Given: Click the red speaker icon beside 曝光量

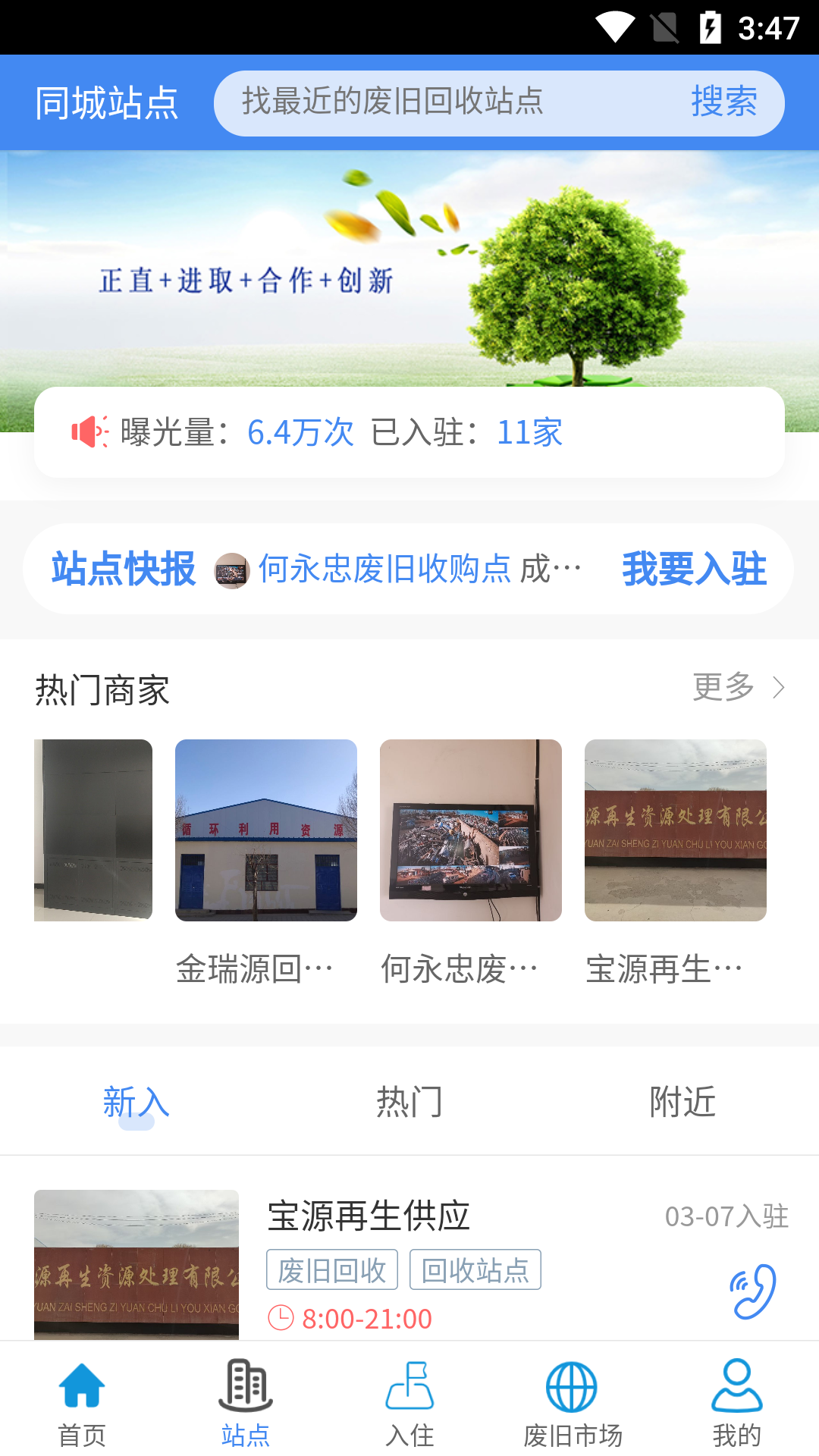Looking at the screenshot, I should (x=89, y=432).
